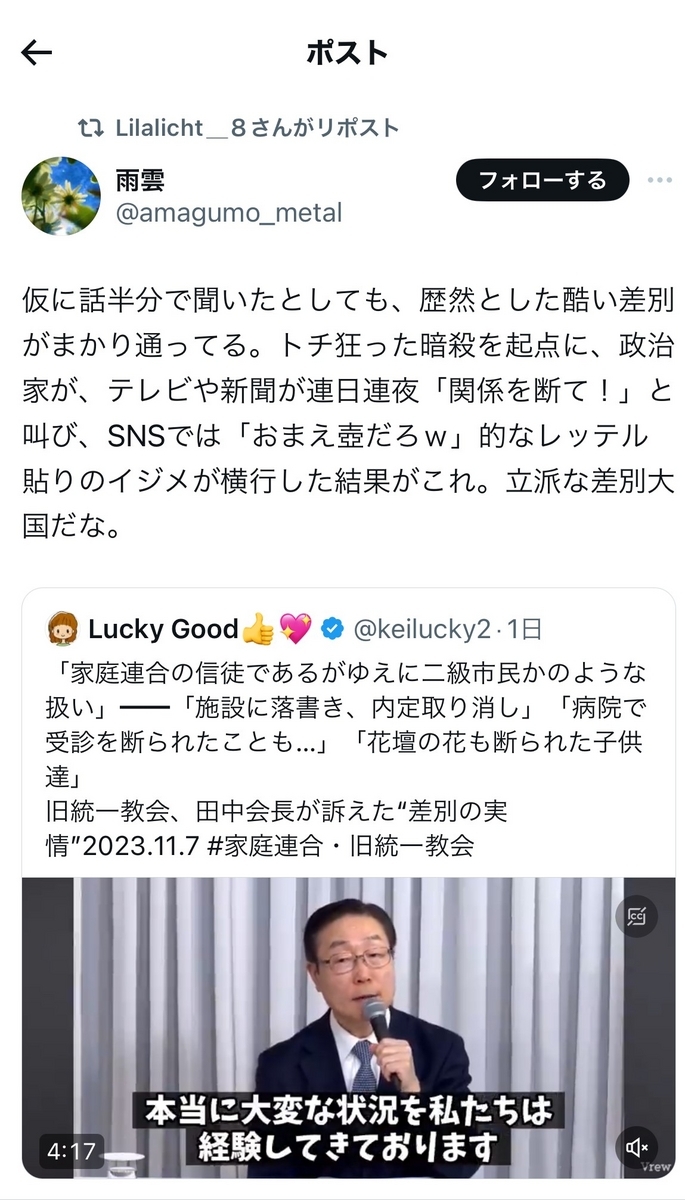
Task: Tap the フォローする button to follow 雨雲
Action: 542,180
